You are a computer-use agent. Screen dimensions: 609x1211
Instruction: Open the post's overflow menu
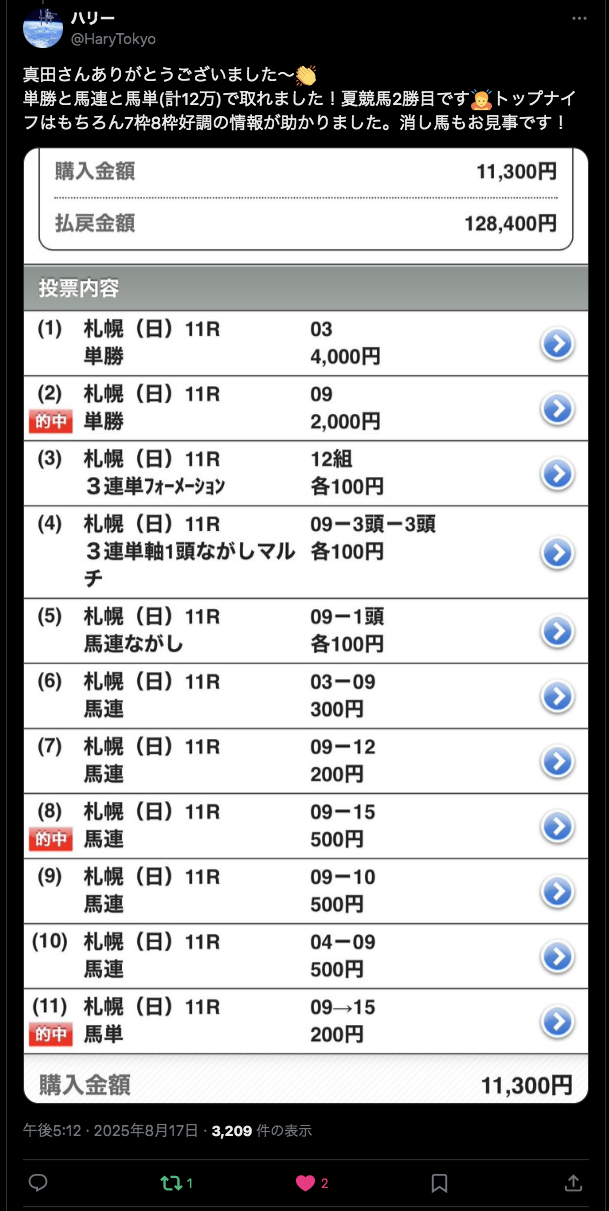click(x=579, y=19)
